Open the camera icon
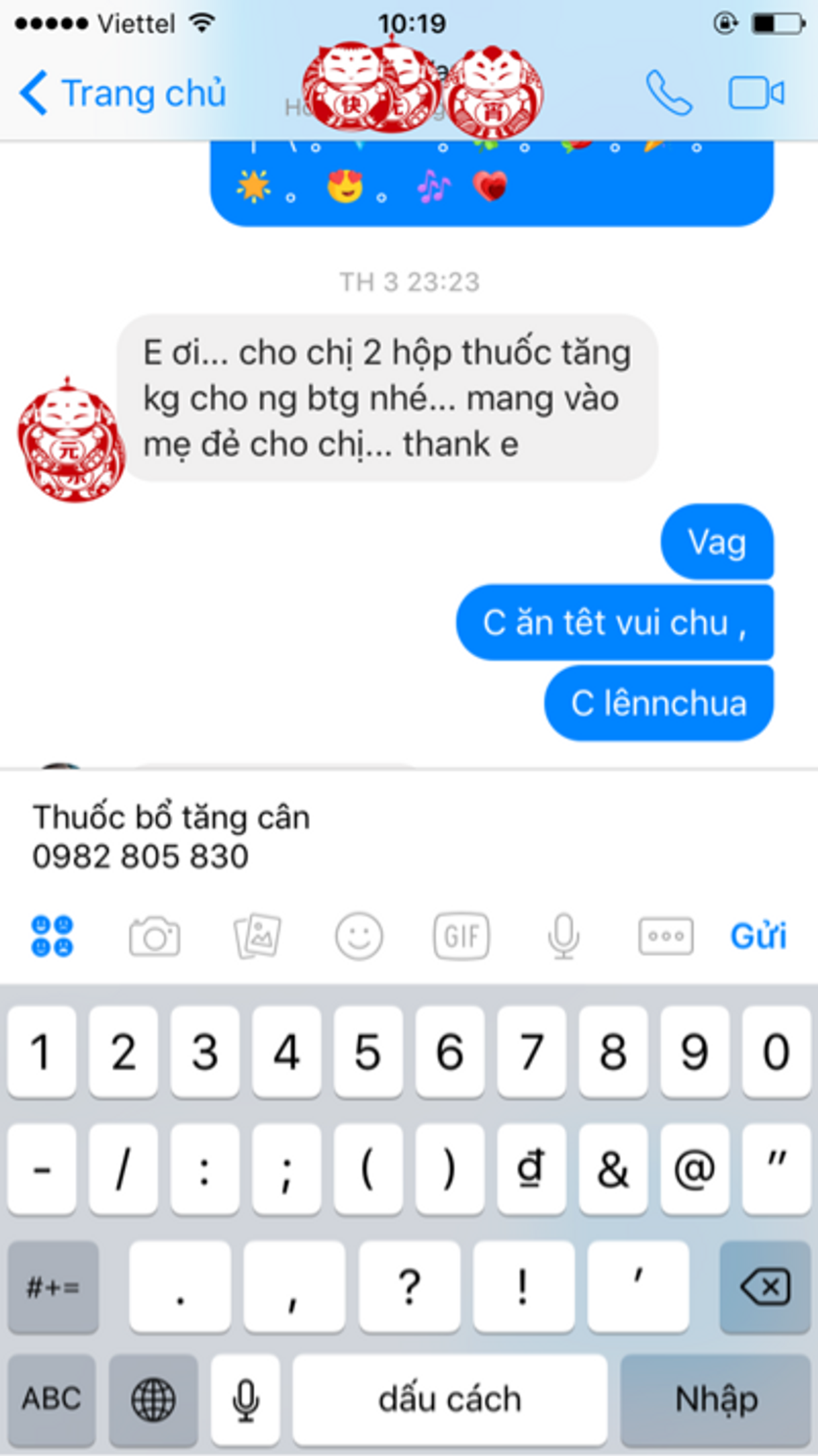The width and height of the screenshot is (818, 1456). 155,937
